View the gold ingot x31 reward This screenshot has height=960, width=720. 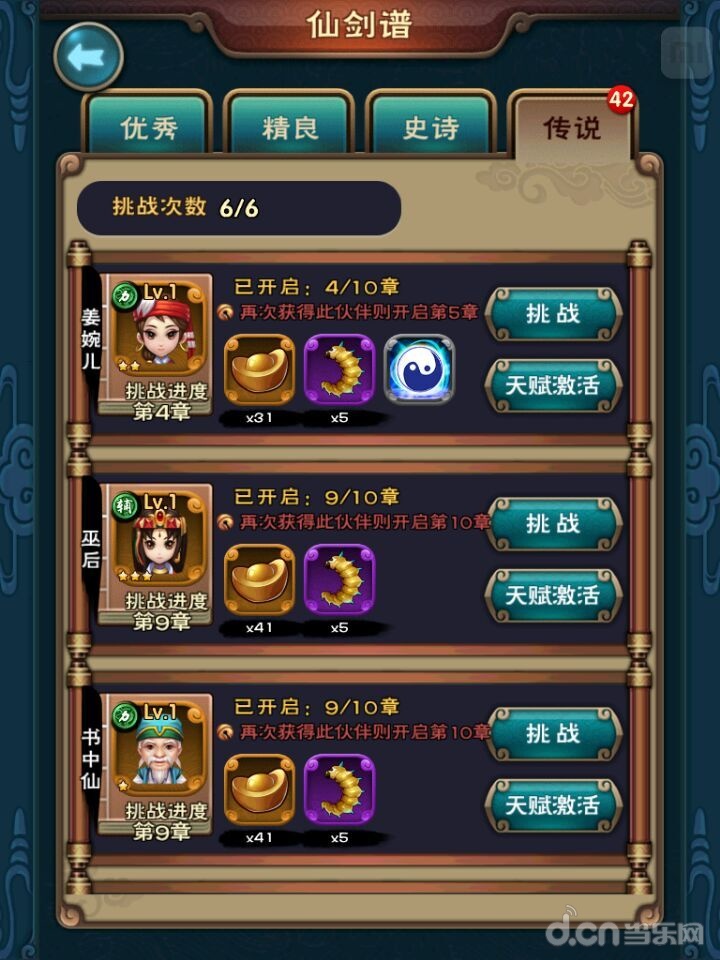(259, 369)
